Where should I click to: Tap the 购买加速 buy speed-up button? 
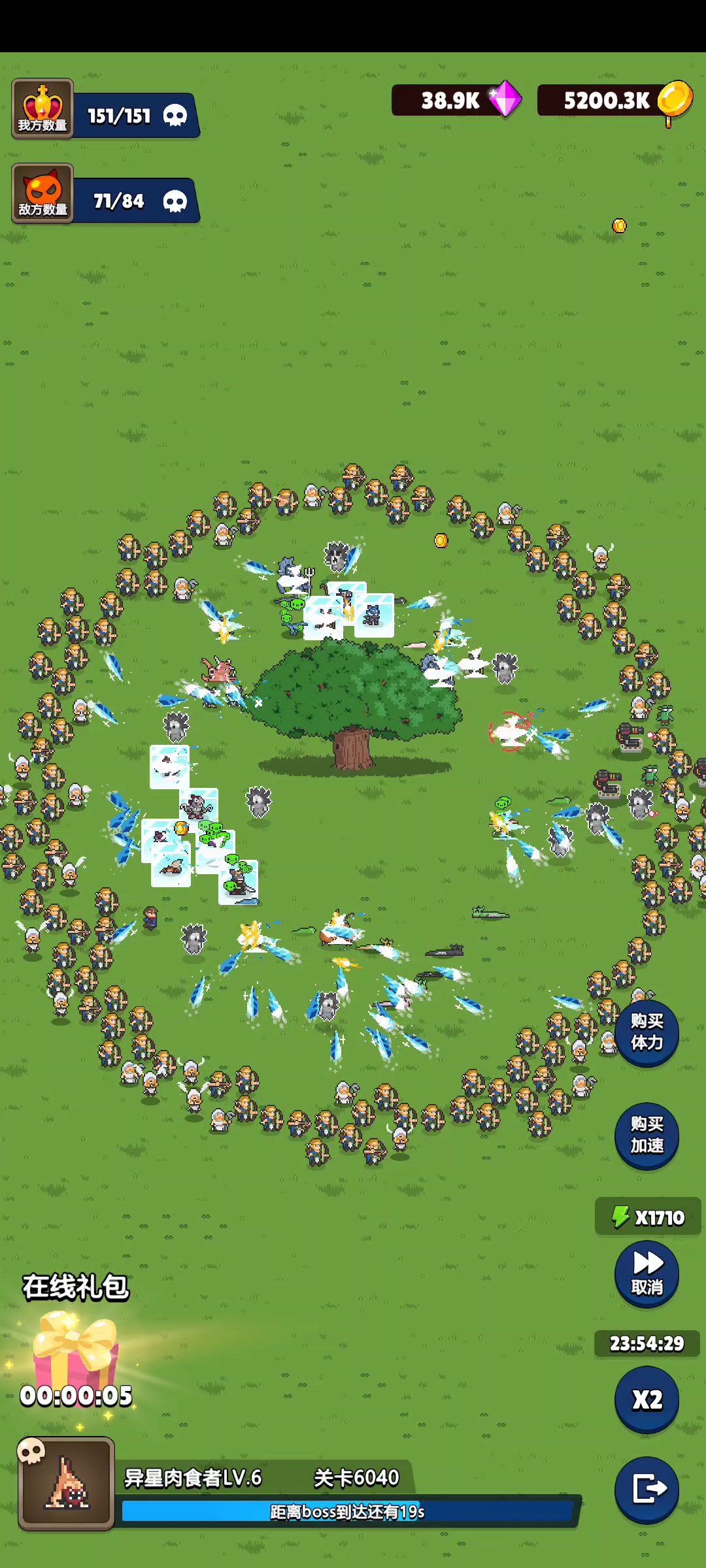pyautogui.click(x=647, y=1135)
